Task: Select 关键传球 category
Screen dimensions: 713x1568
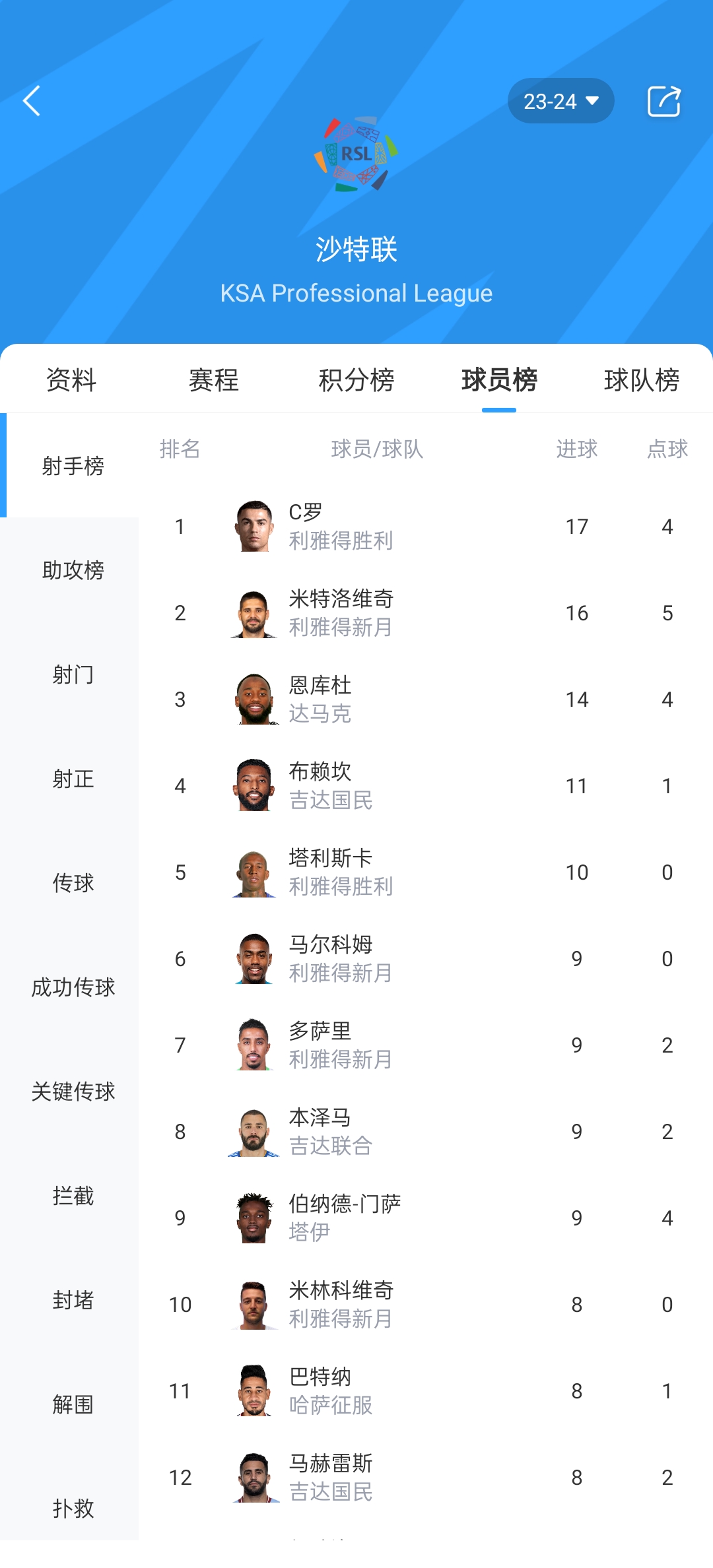Action: tap(73, 1092)
